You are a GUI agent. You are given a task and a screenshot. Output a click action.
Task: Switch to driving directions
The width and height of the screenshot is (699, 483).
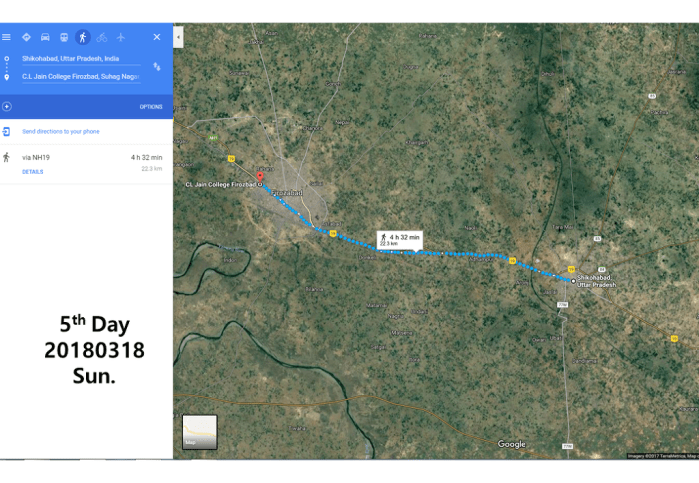pyautogui.click(x=45, y=37)
